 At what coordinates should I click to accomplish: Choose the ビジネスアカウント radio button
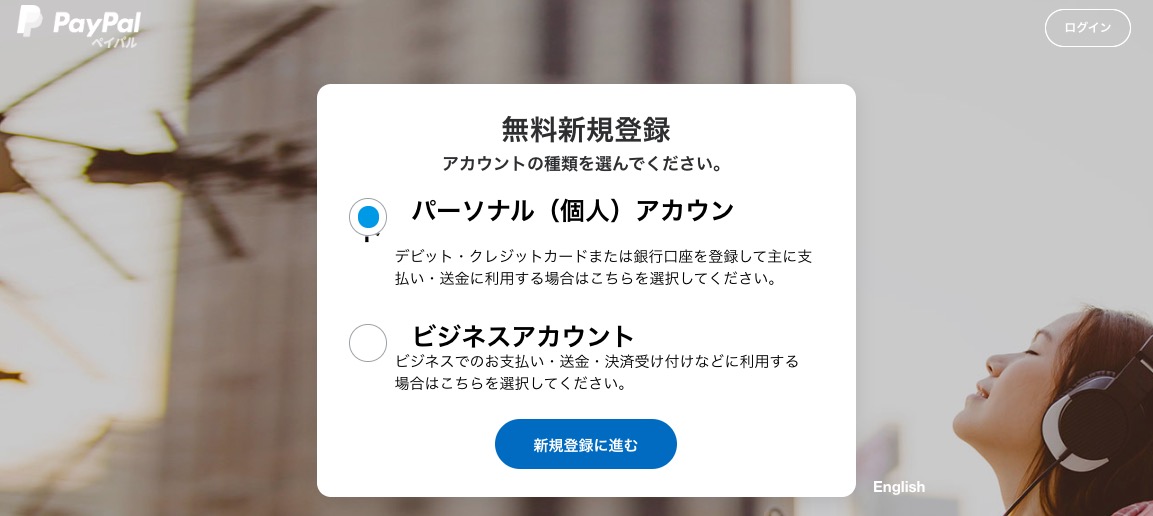click(368, 343)
